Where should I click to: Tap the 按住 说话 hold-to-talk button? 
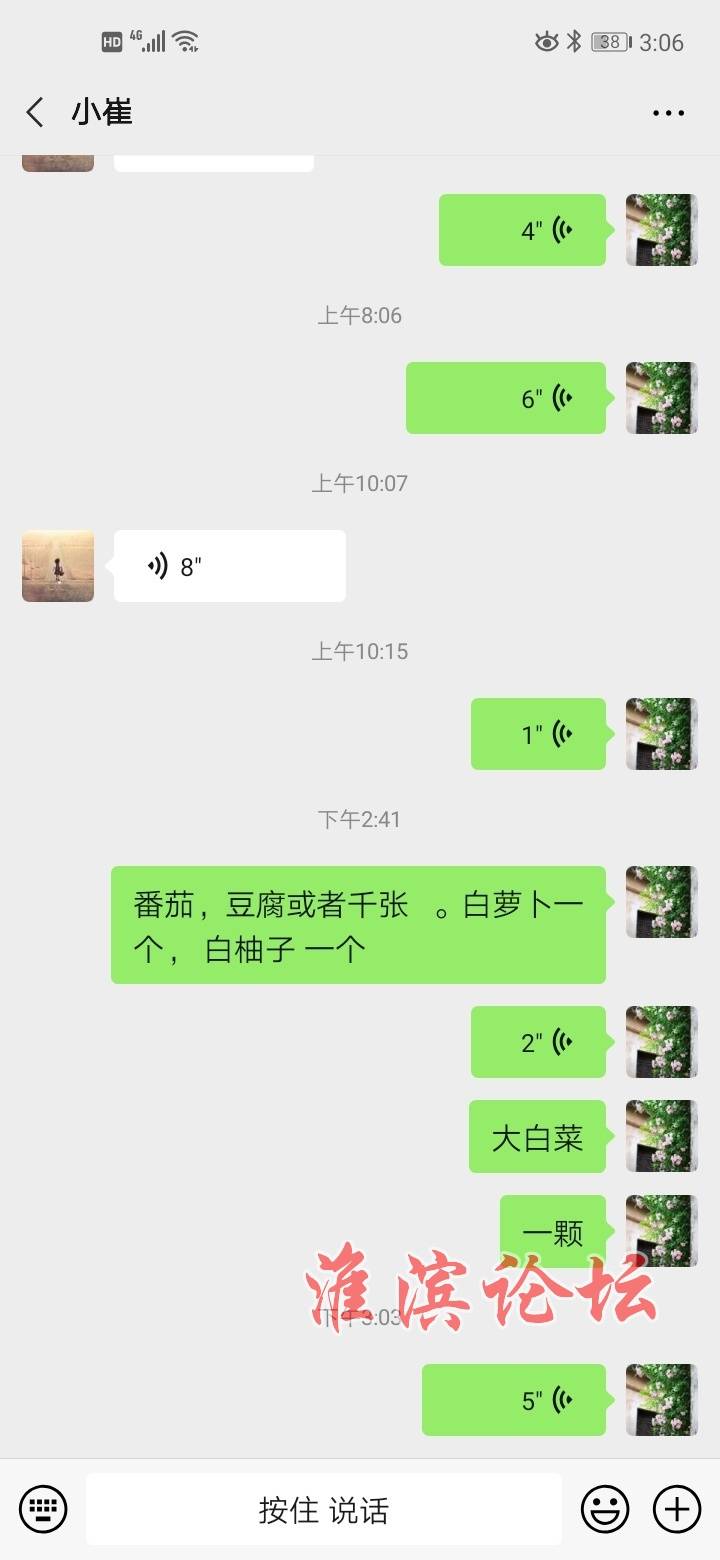[323, 1509]
